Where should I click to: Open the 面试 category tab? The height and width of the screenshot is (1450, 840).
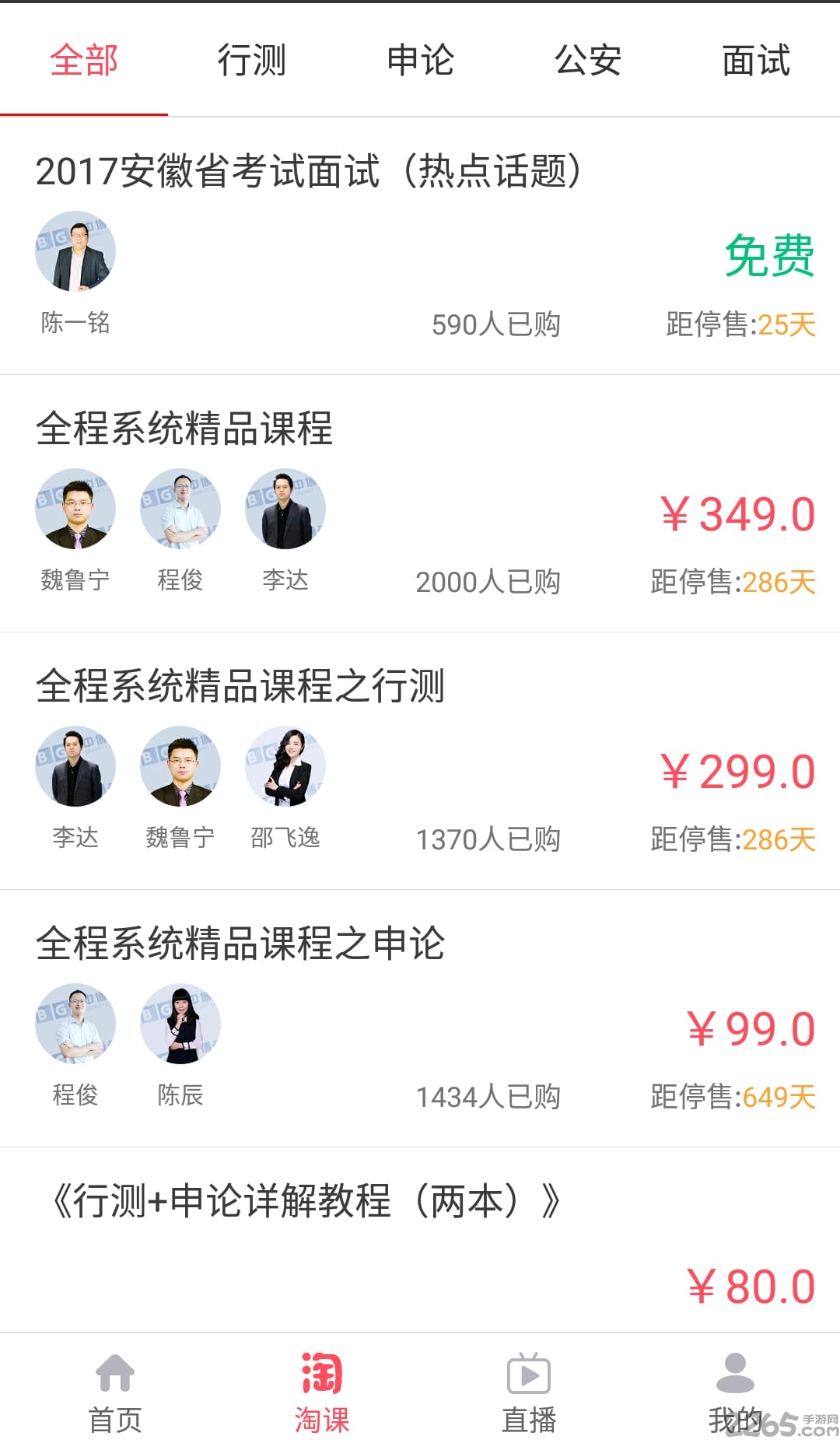756,59
